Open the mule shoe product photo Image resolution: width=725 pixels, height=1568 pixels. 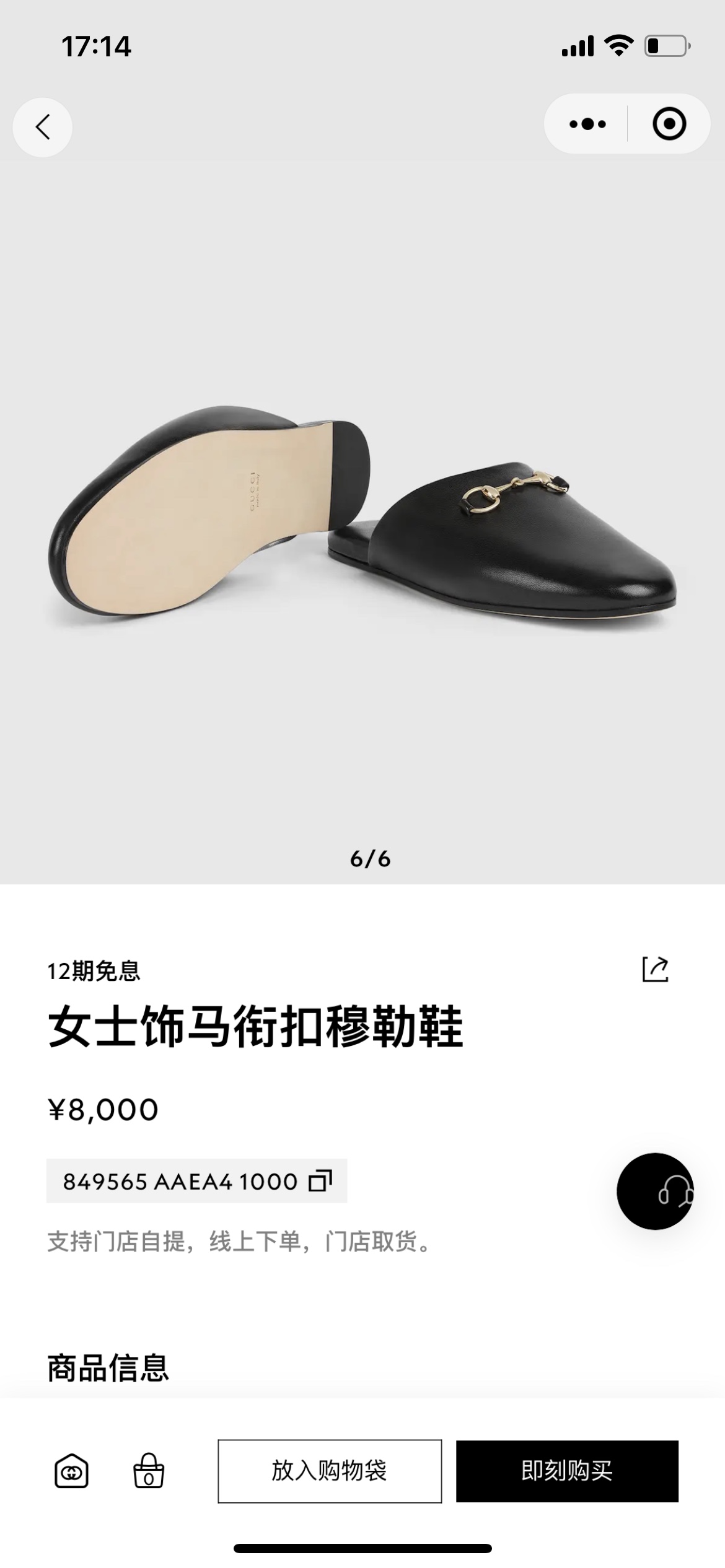[x=362, y=520]
